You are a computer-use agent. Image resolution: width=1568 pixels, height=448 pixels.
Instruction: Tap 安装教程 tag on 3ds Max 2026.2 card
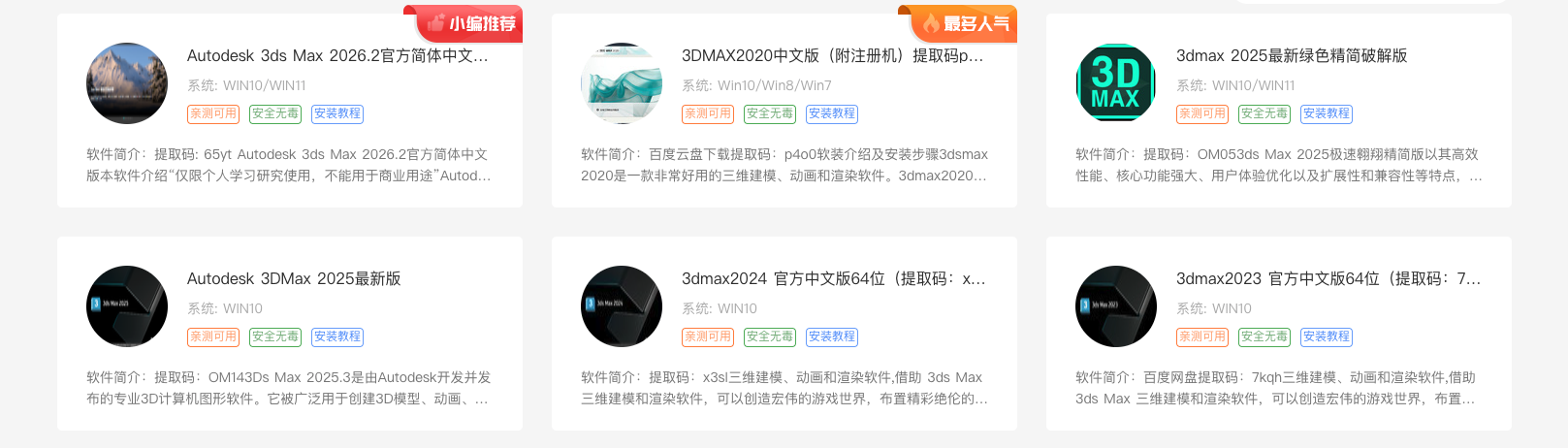(x=337, y=113)
